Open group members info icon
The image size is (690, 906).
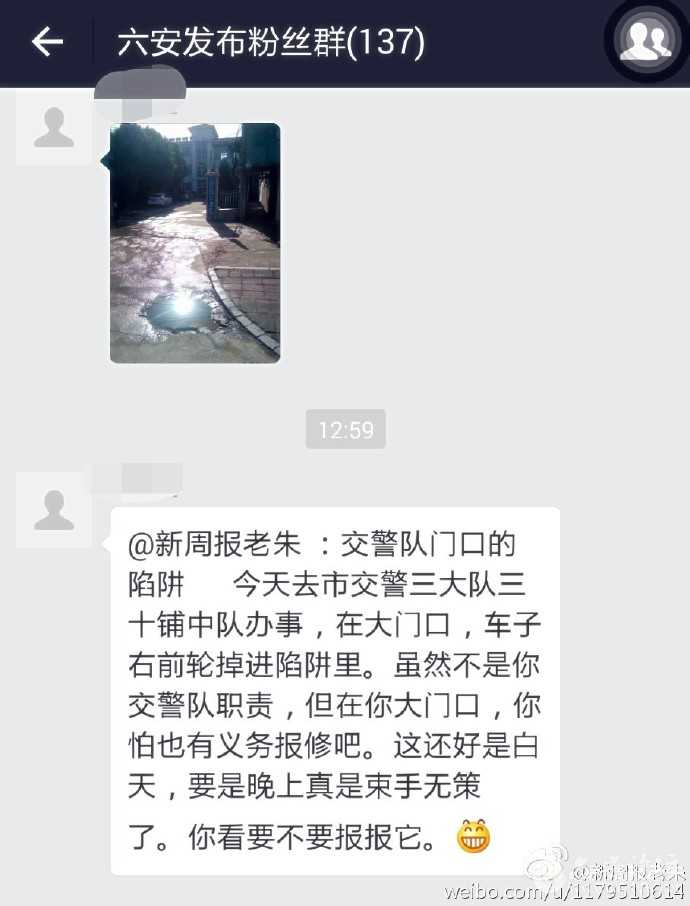[x=645, y=41]
